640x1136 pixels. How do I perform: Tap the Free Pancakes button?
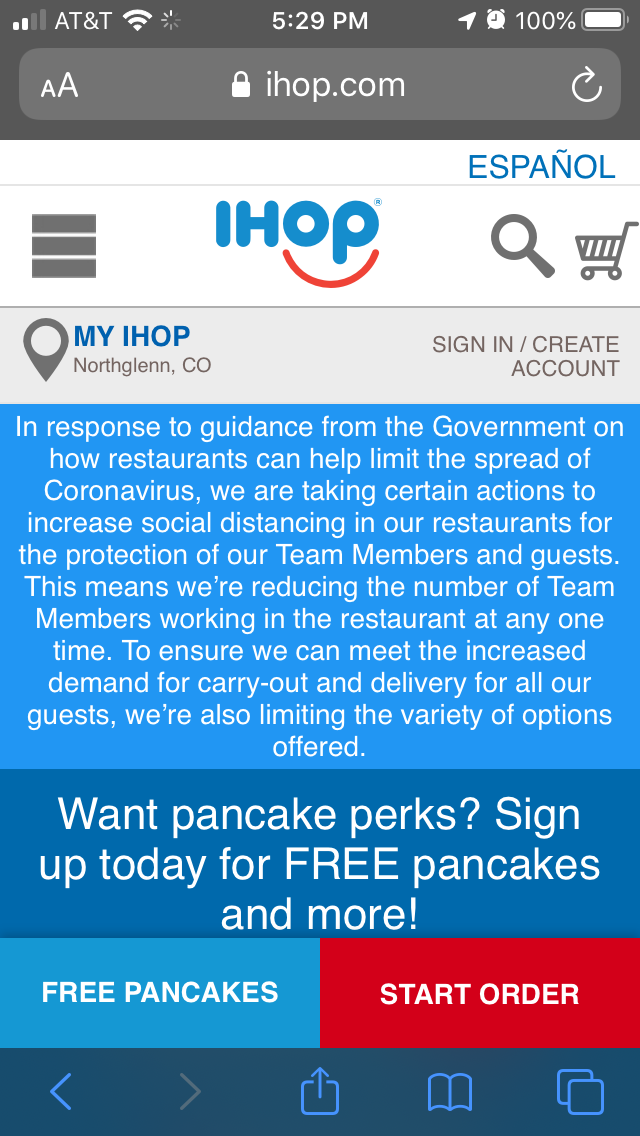click(159, 993)
